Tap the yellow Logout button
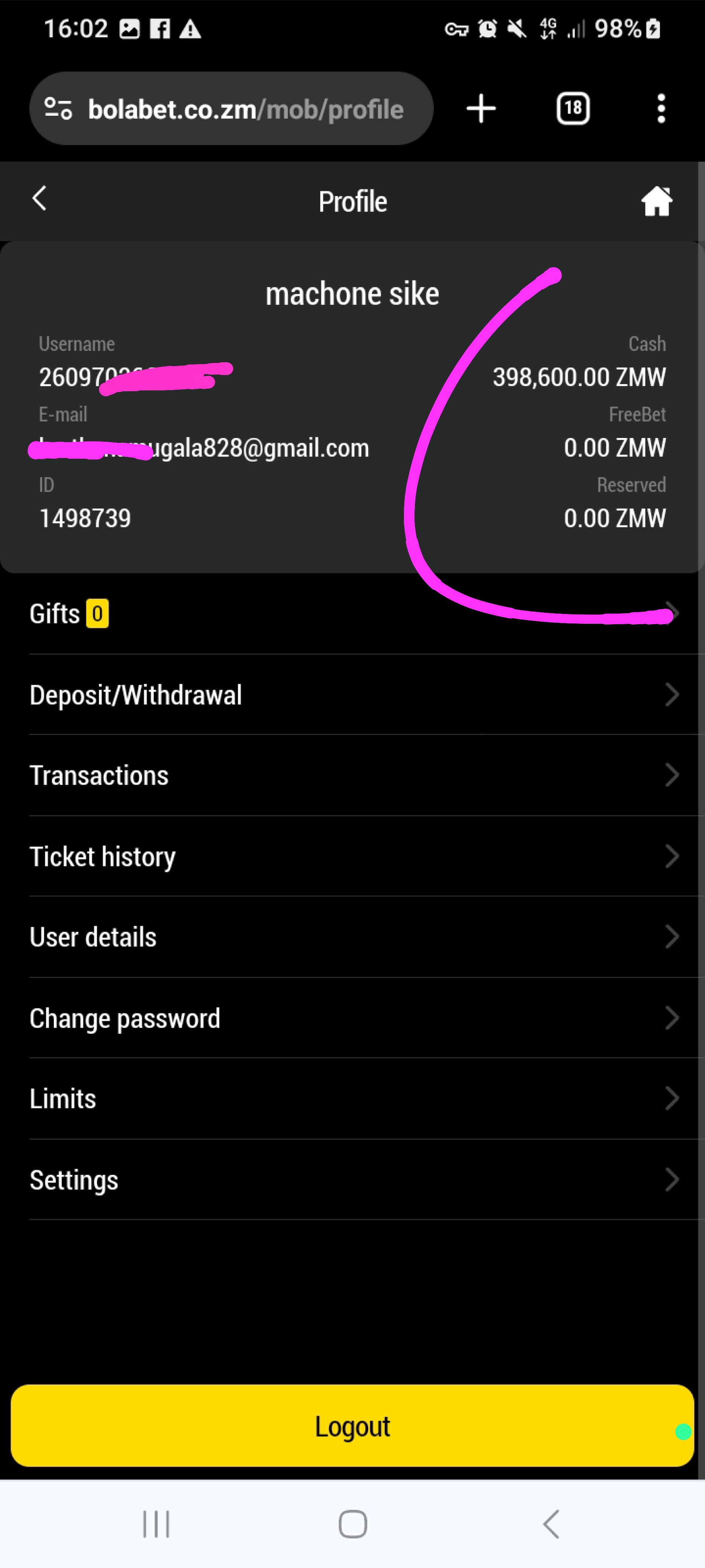This screenshot has height=1568, width=705. (352, 1426)
